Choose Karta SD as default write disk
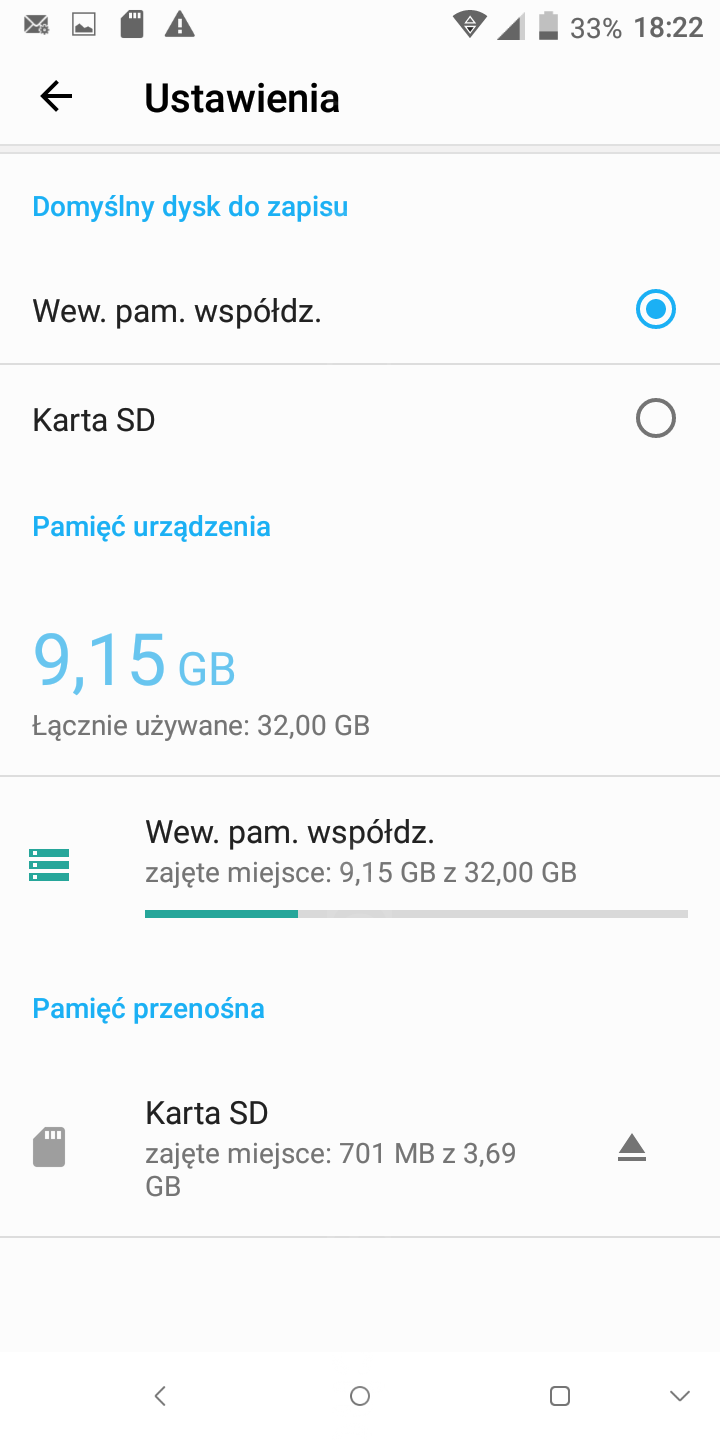The image size is (720, 1440). tap(655, 419)
